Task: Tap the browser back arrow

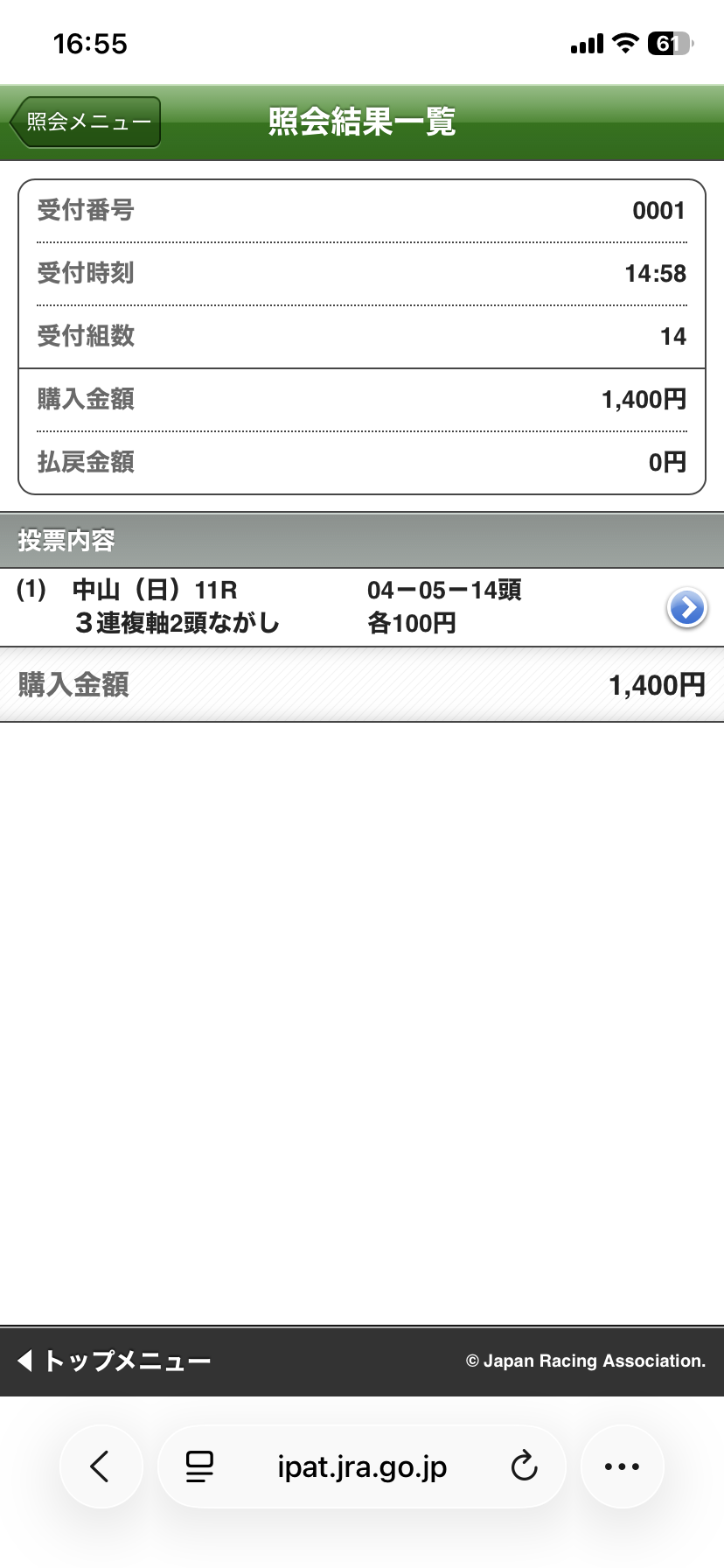Action: pos(101,1466)
